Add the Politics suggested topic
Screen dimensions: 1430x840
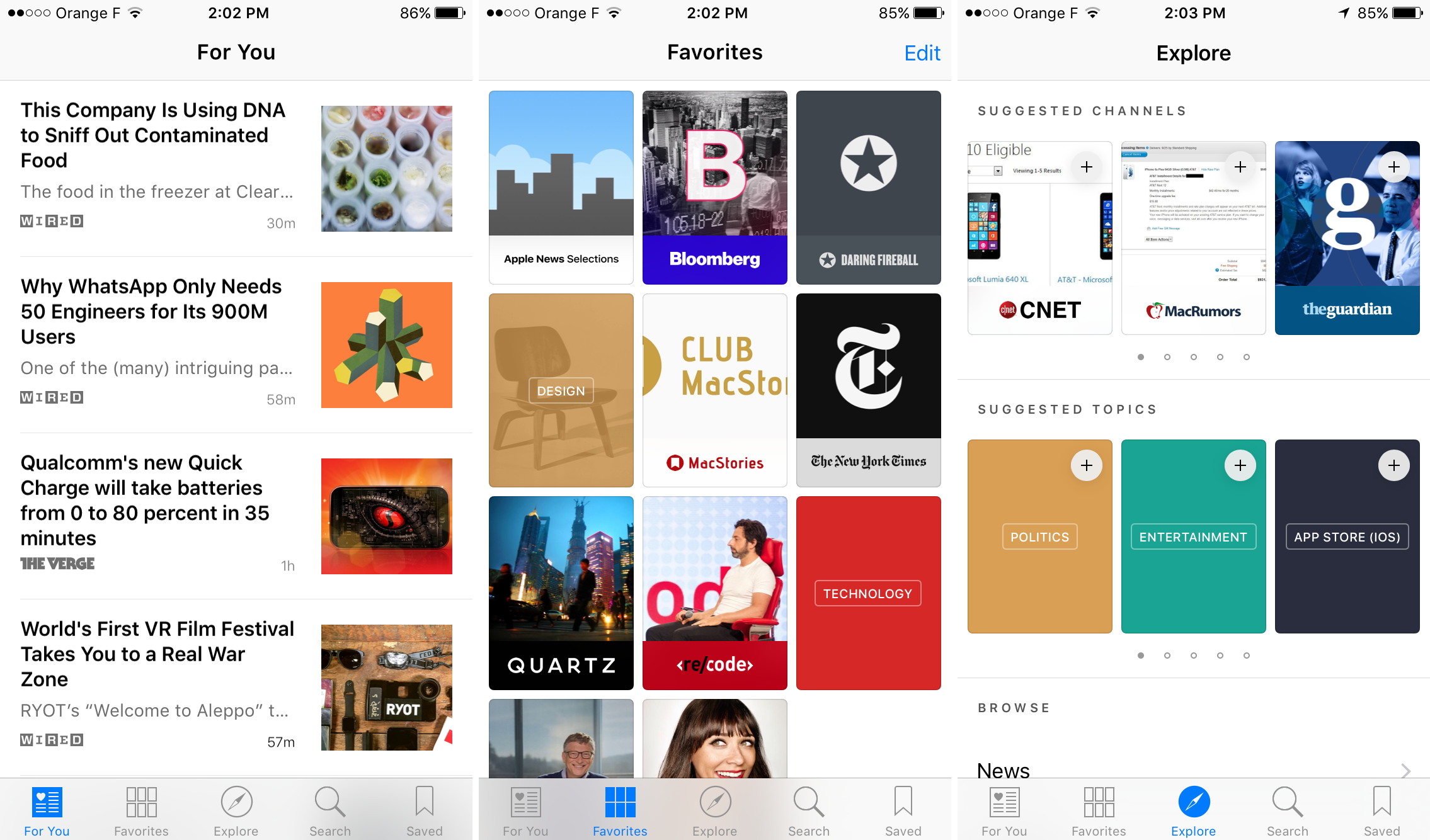click(x=1086, y=465)
